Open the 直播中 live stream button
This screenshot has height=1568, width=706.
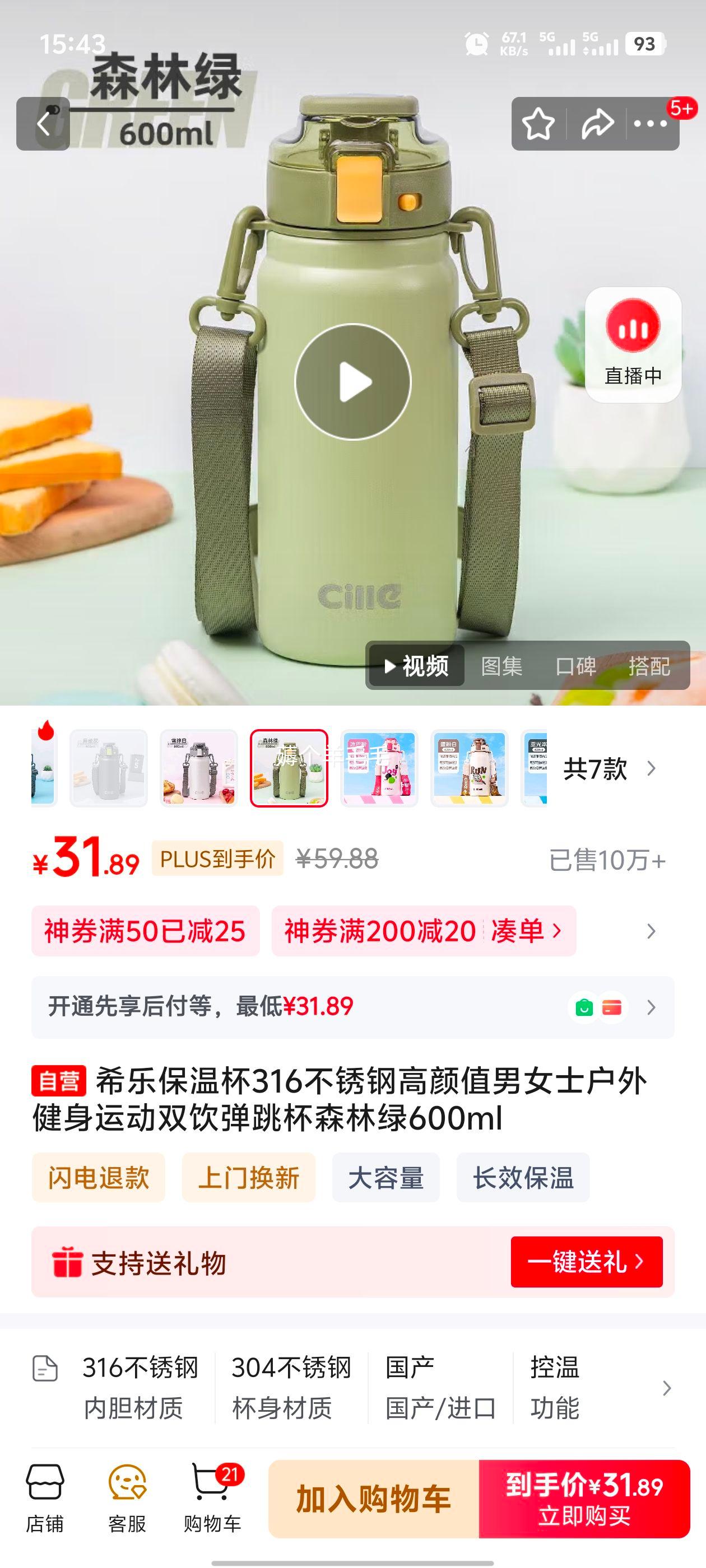[x=633, y=344]
